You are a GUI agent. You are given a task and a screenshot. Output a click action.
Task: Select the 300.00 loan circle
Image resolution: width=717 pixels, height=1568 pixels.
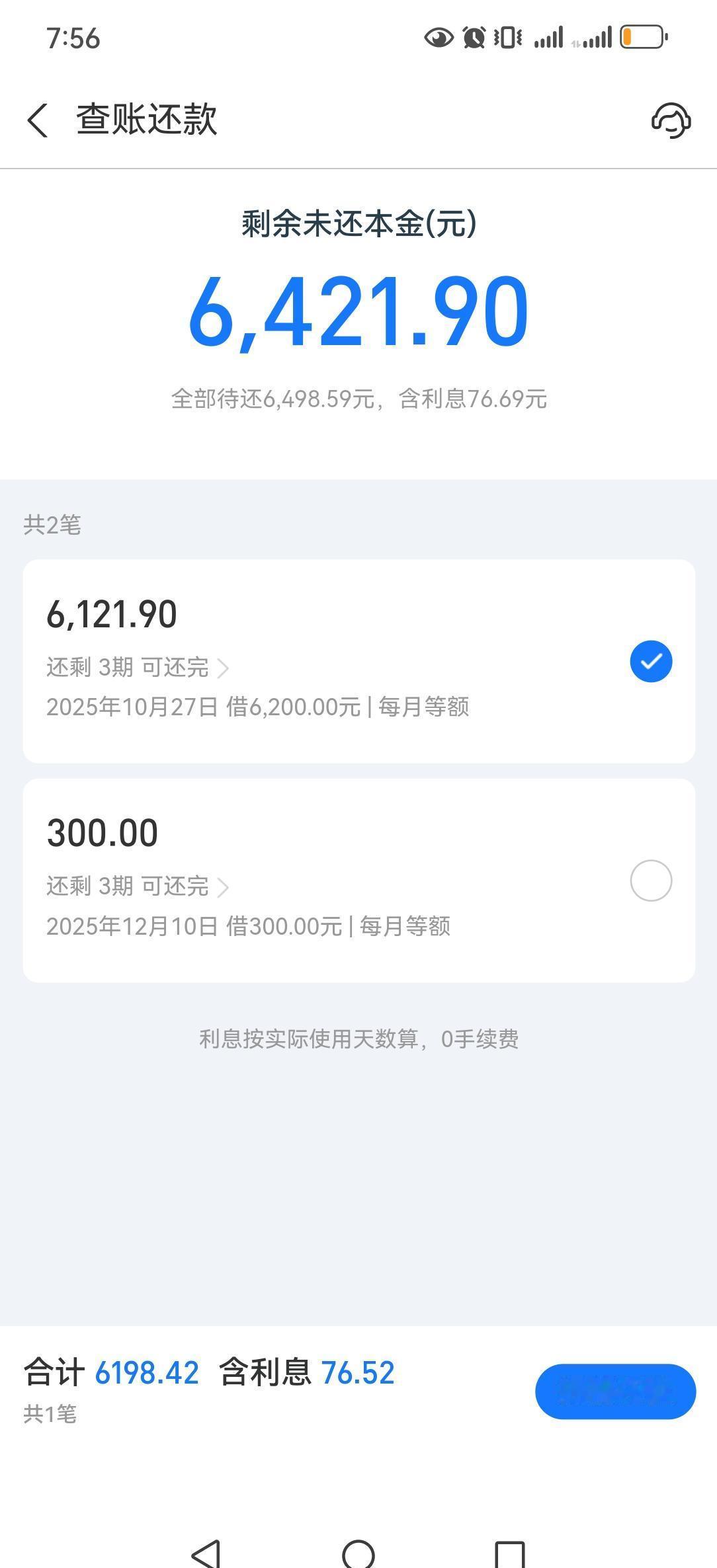click(651, 881)
